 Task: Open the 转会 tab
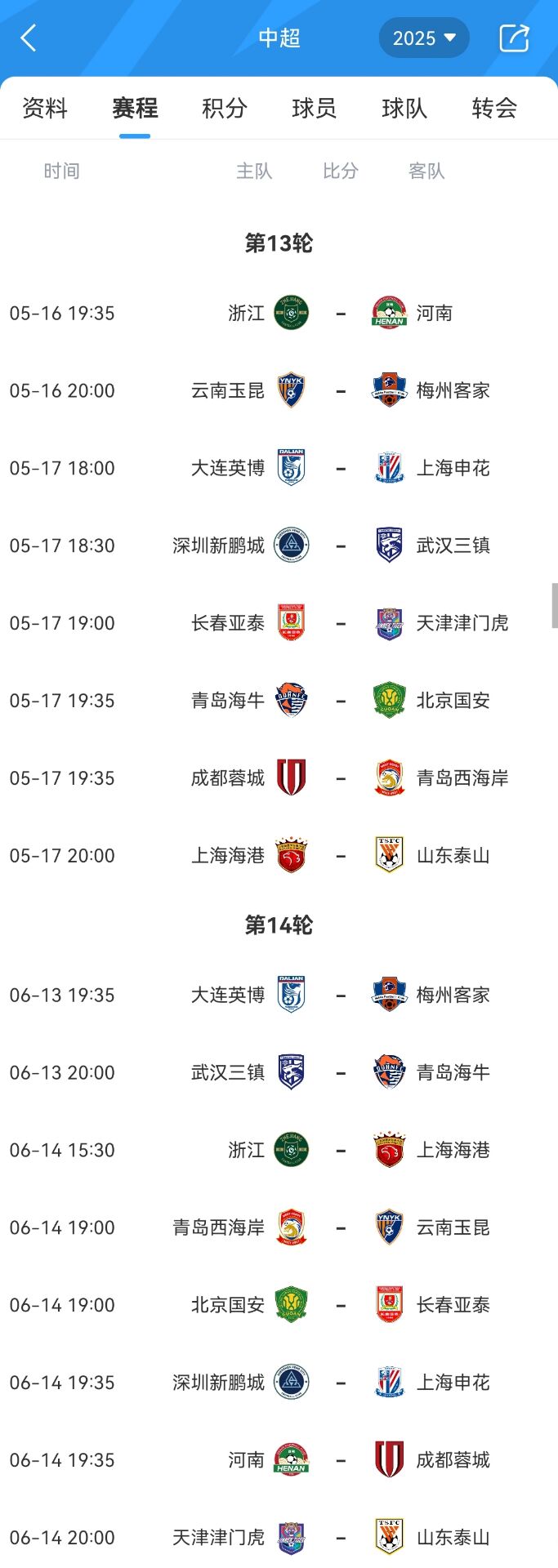click(x=494, y=108)
